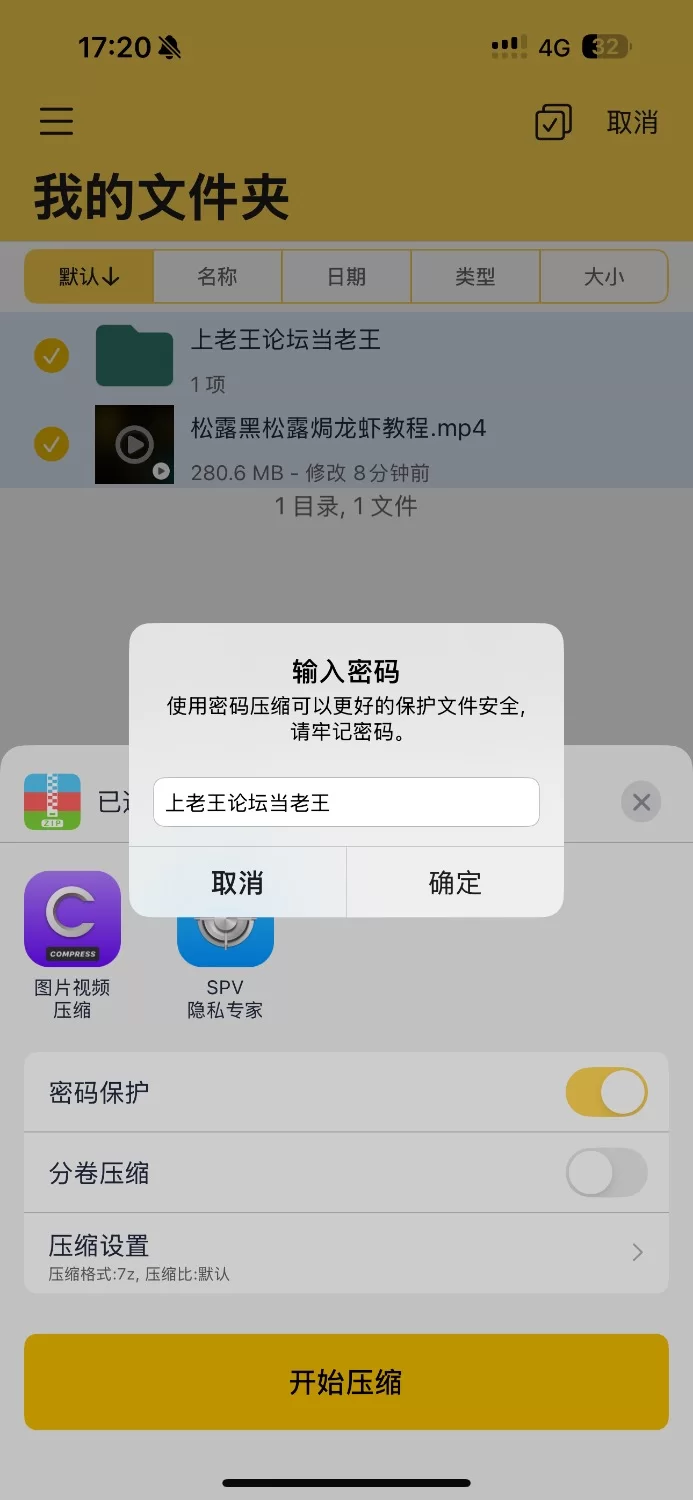The image size is (693, 1500).
Task: Sort files by 大小
Action: [603, 276]
